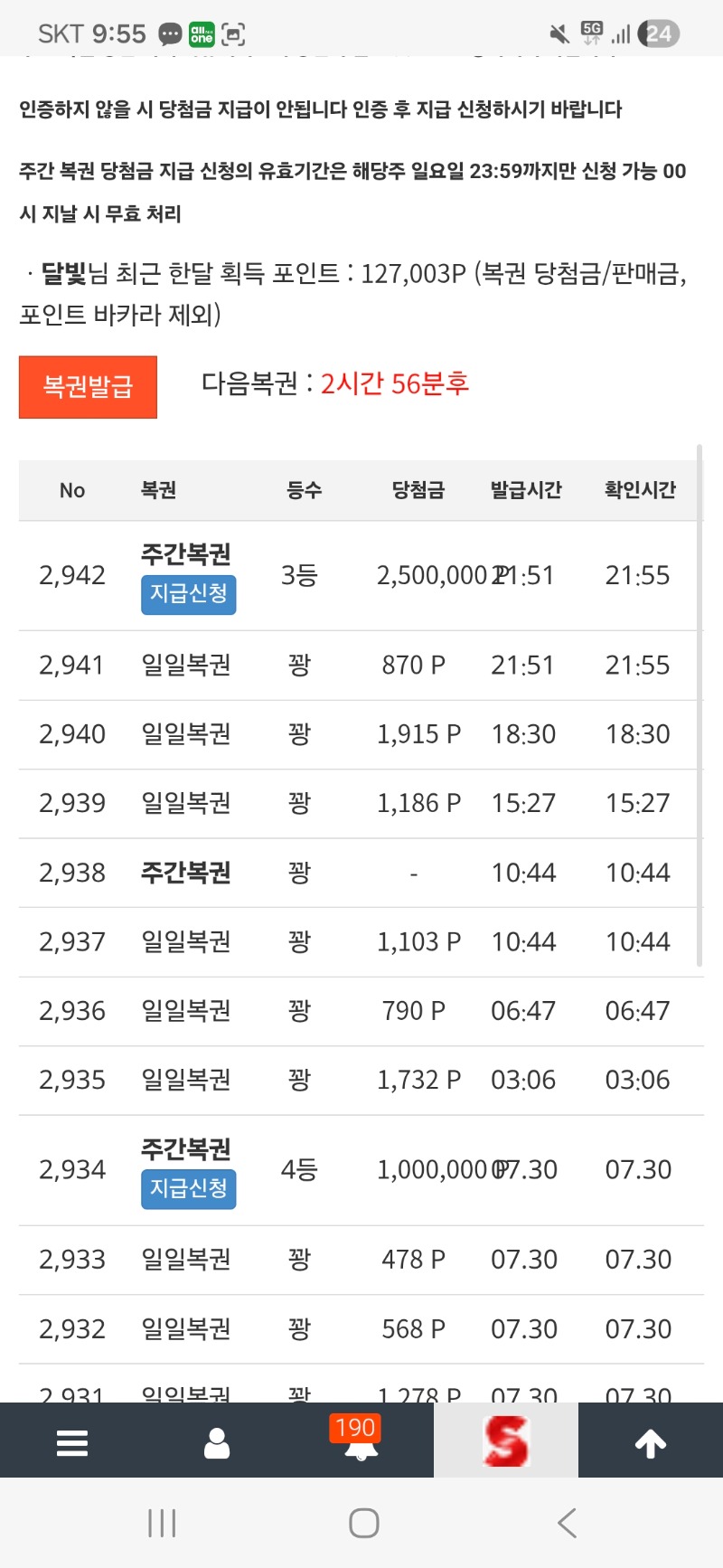
Task: Jump to top with the up arrow
Action: tap(651, 1442)
